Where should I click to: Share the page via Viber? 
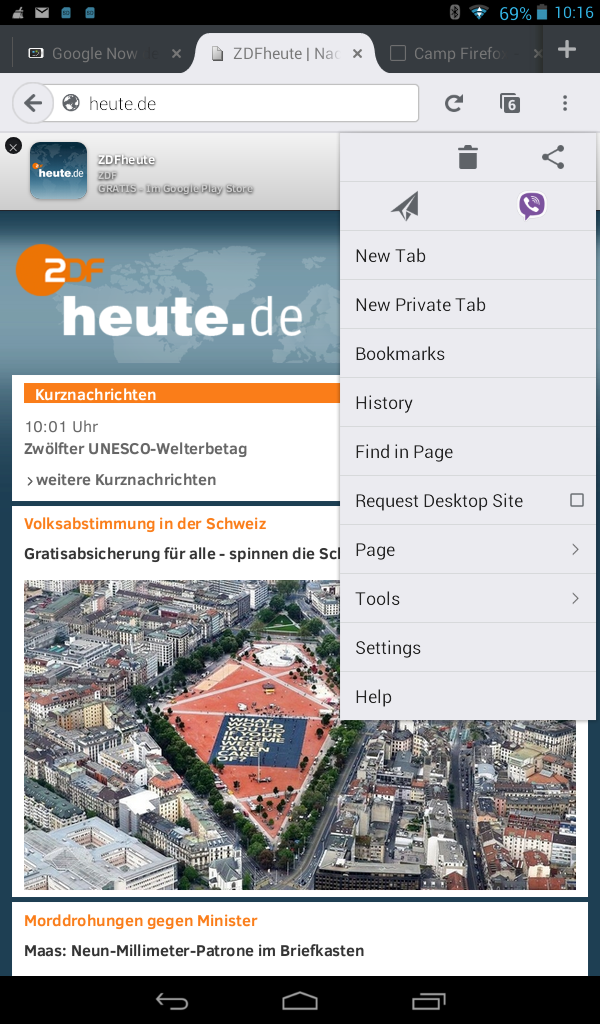(x=532, y=207)
